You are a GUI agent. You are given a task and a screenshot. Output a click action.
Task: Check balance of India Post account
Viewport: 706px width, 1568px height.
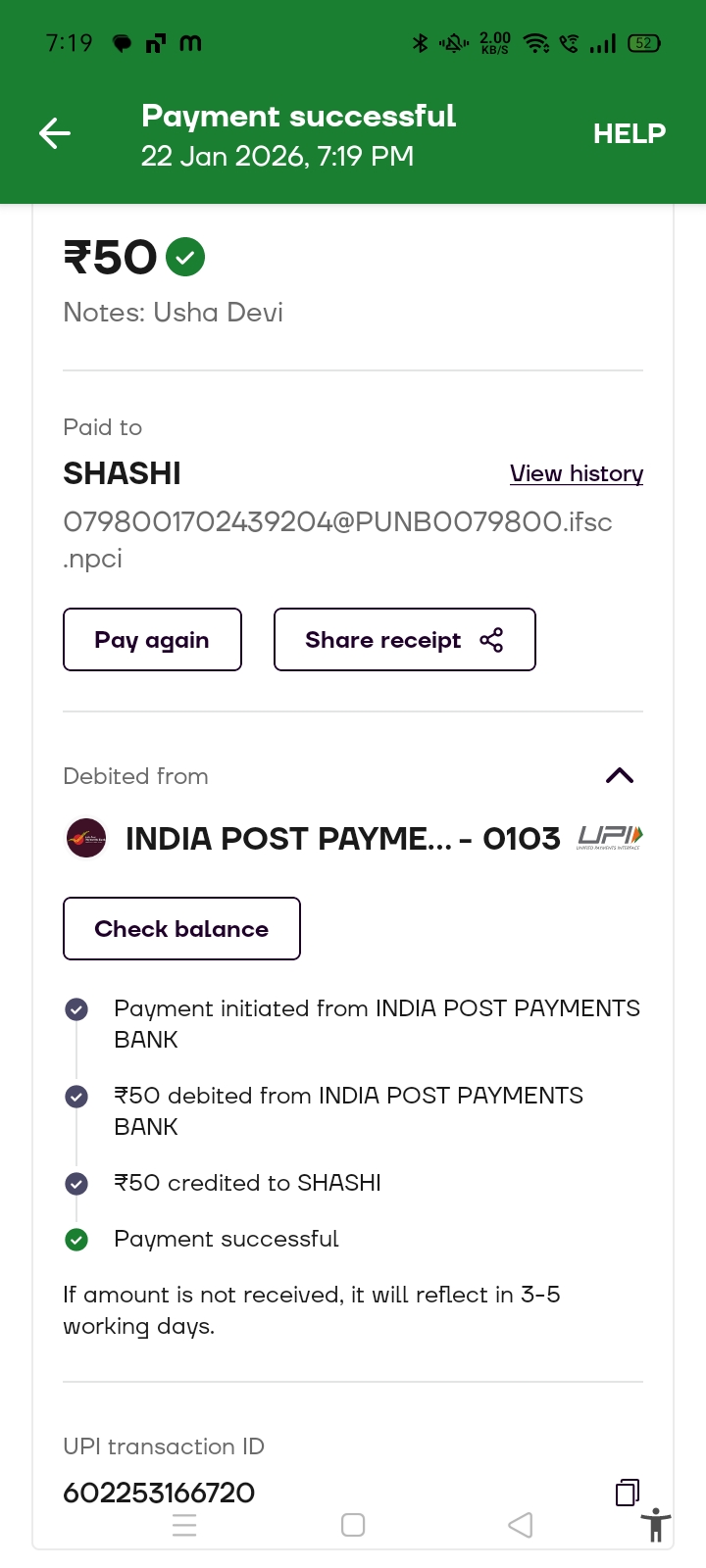click(181, 929)
